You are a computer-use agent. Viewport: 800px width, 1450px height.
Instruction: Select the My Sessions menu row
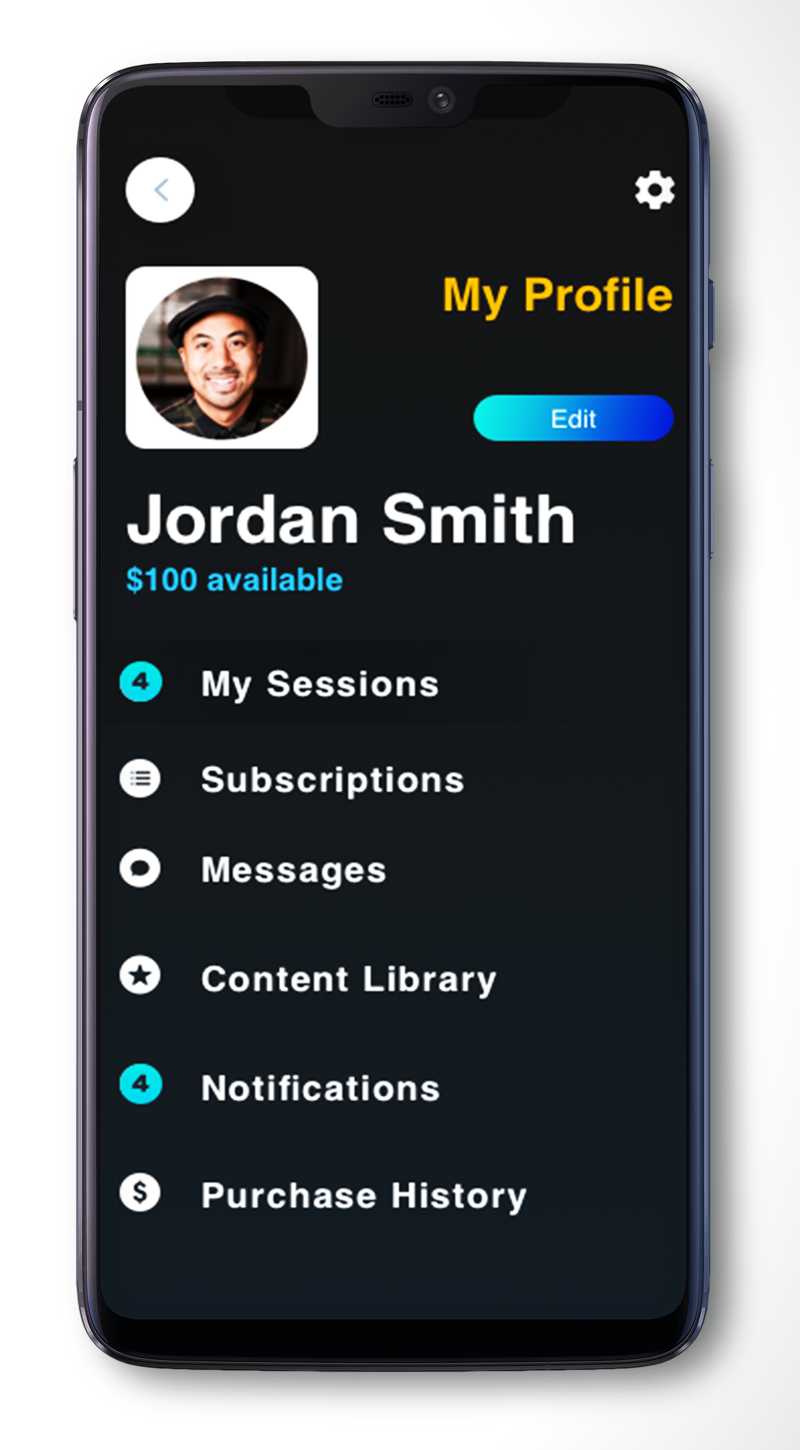pyautogui.click(x=320, y=684)
